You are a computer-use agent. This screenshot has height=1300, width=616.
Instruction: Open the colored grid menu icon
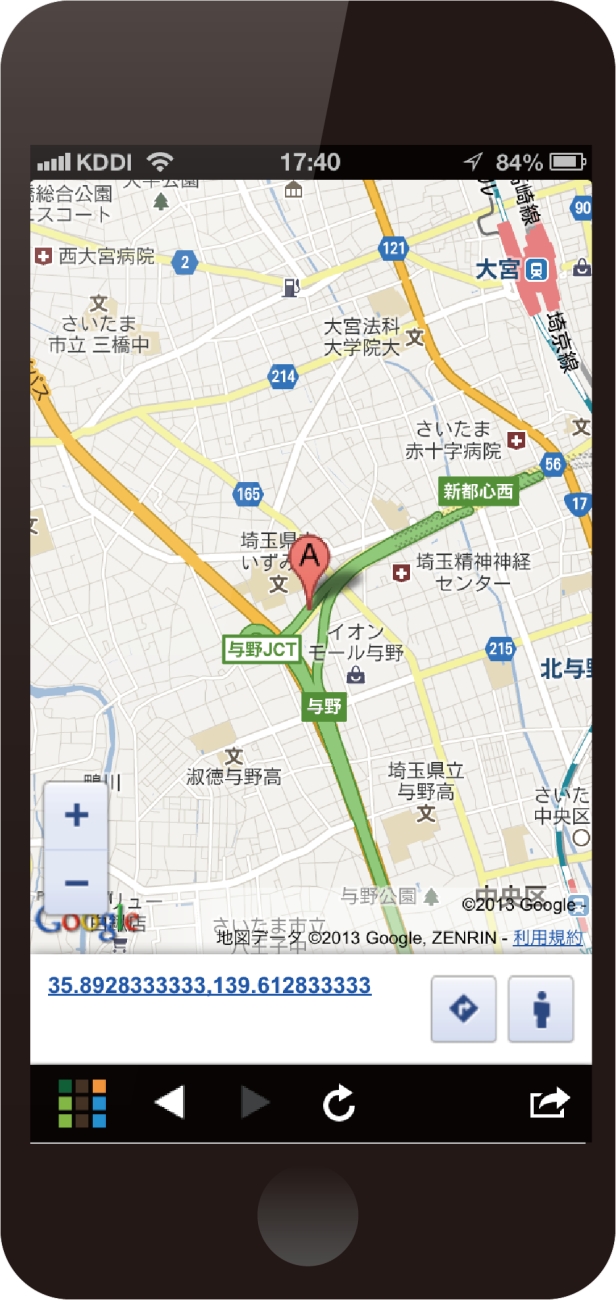(x=82, y=1103)
